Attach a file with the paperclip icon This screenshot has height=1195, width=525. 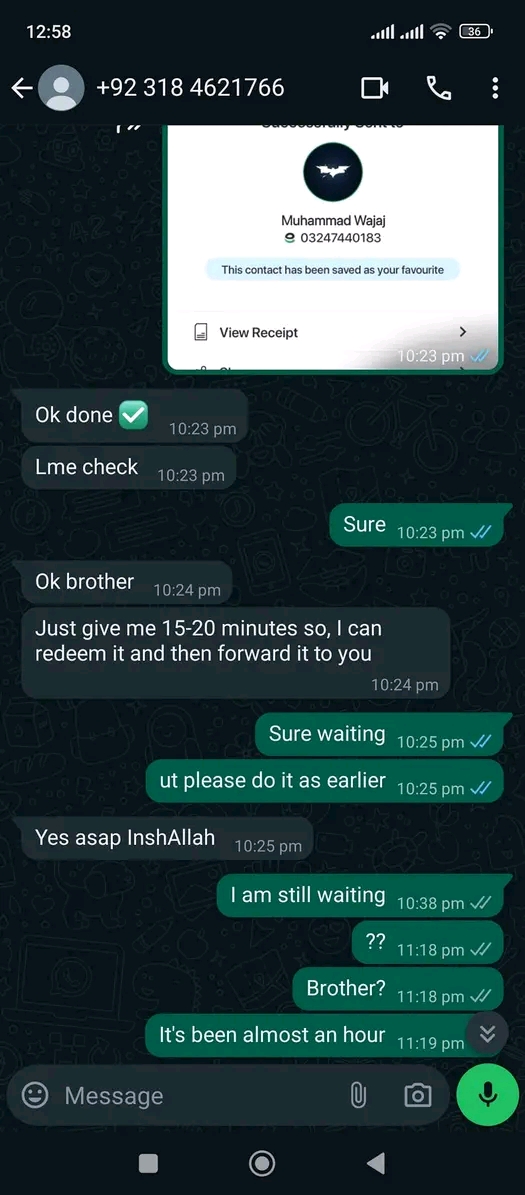(357, 1095)
